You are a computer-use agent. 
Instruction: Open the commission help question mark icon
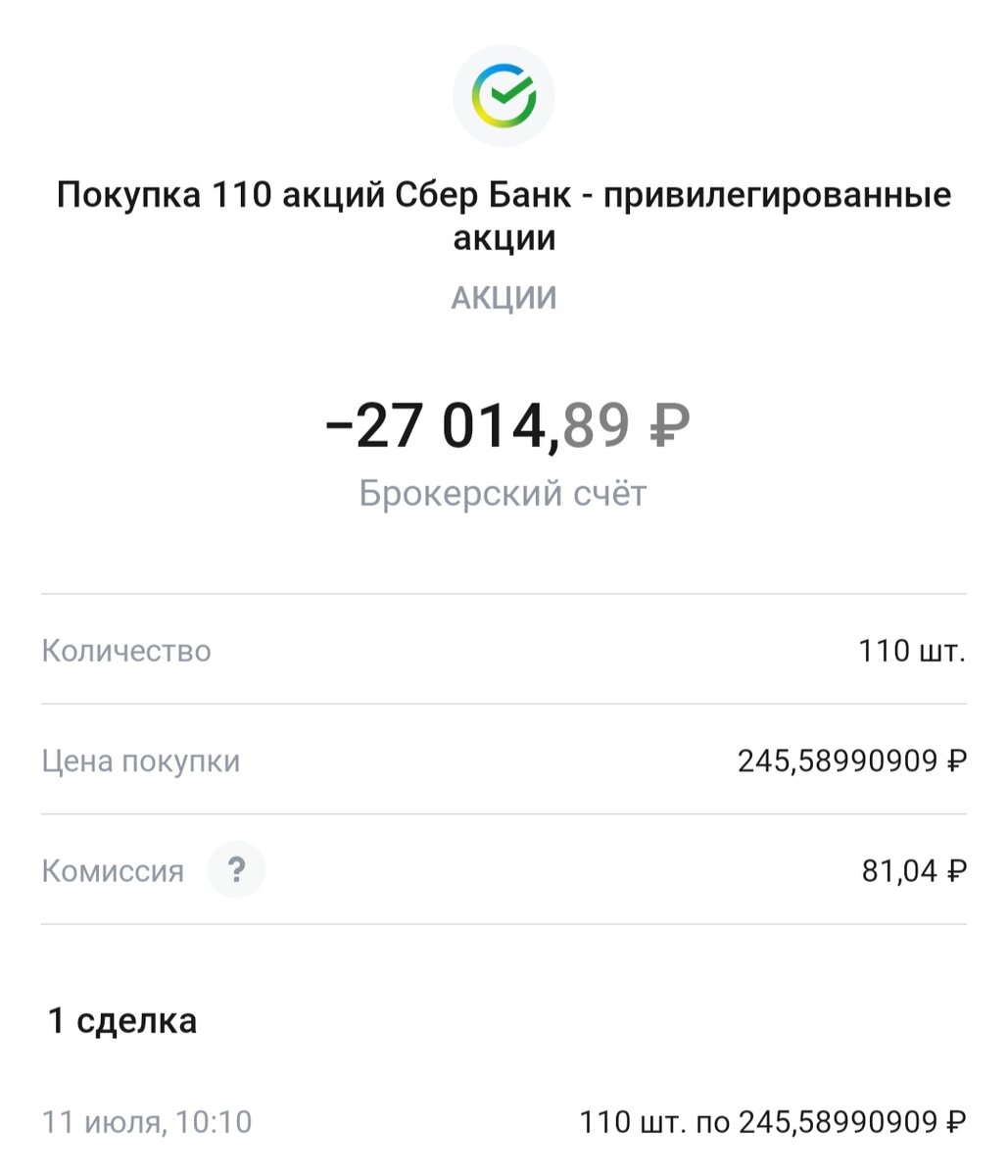[x=235, y=870]
